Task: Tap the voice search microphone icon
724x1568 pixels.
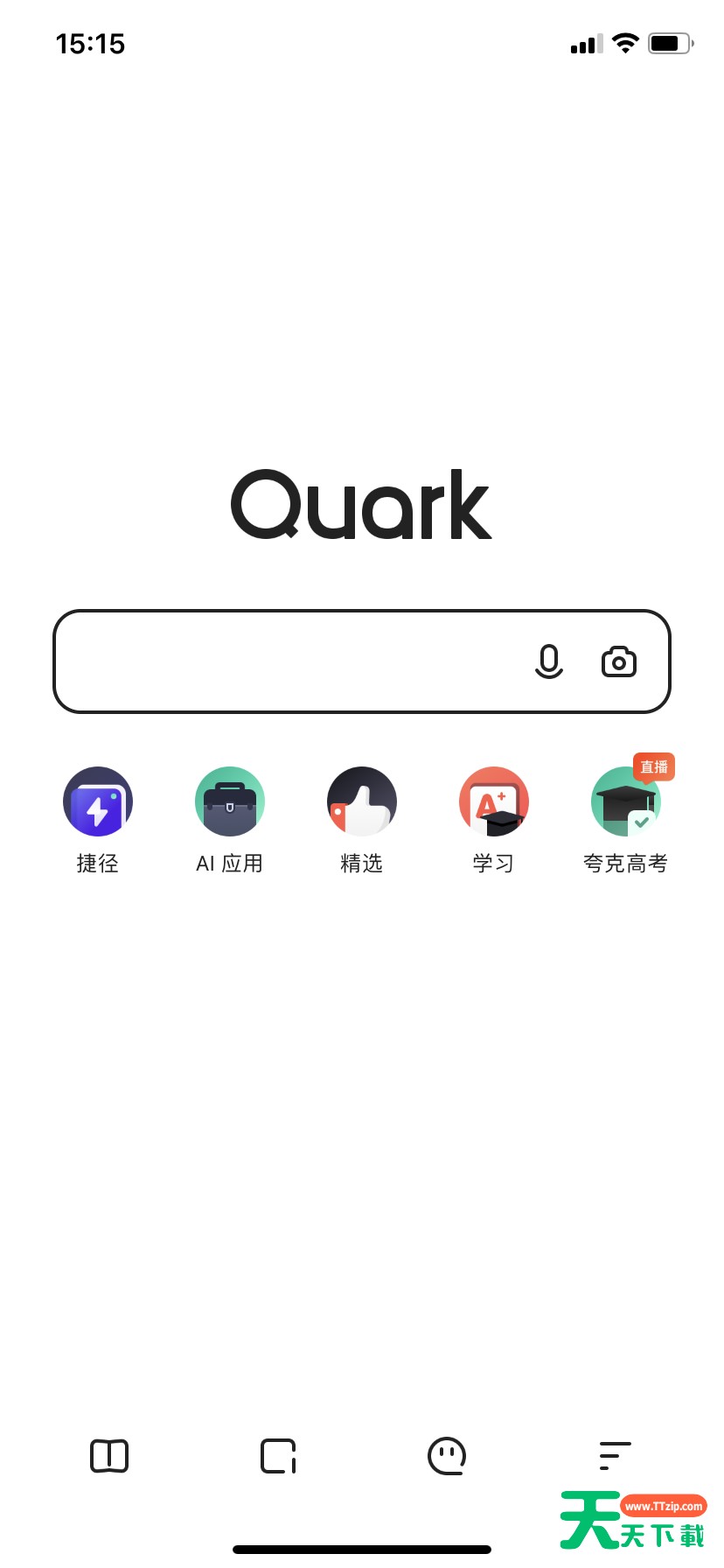Action: pyautogui.click(x=550, y=661)
